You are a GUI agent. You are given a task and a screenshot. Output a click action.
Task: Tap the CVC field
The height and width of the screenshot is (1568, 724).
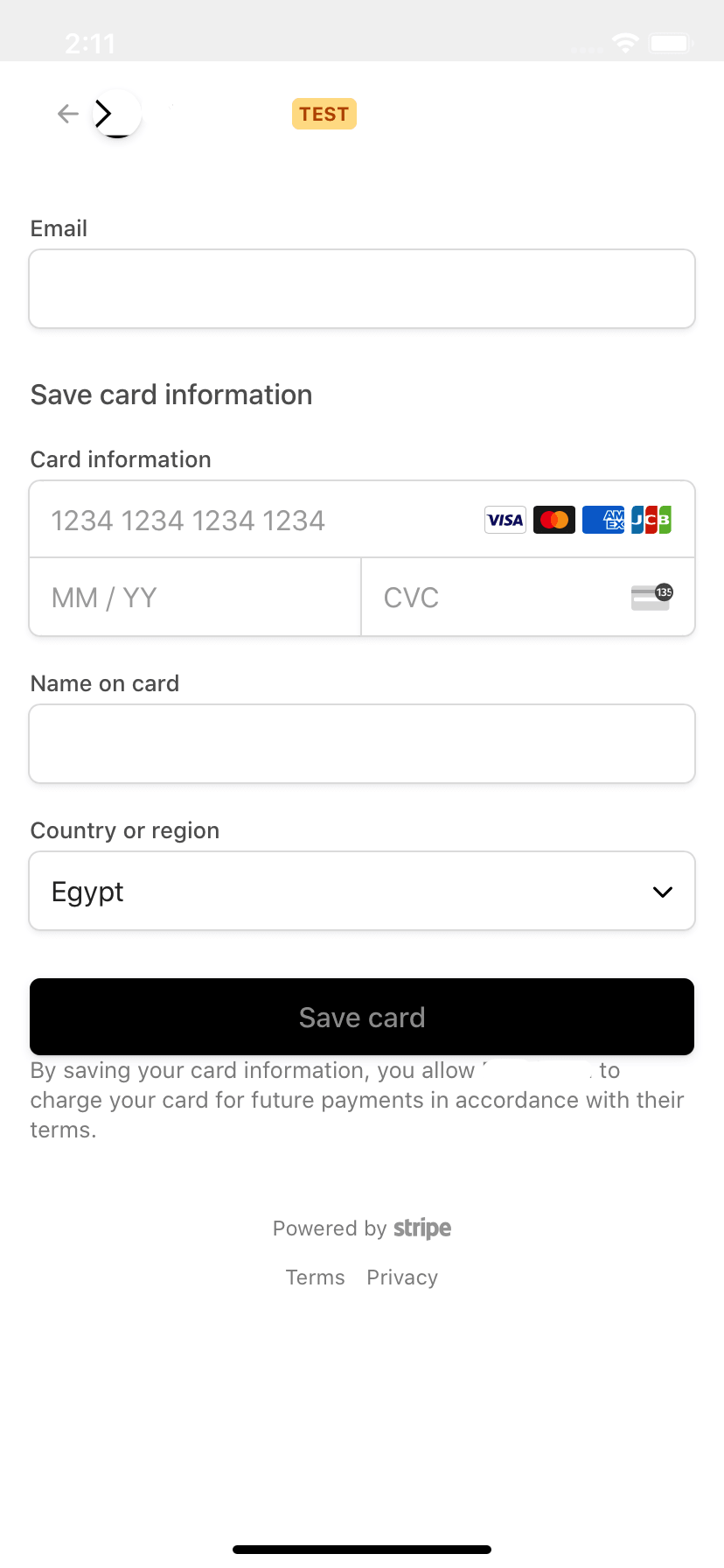[498, 598]
